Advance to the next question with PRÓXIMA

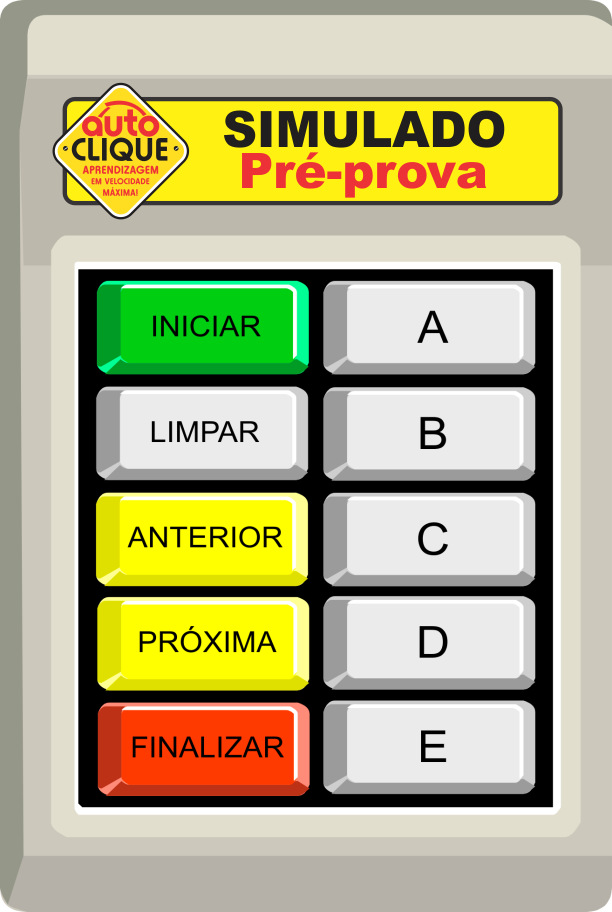[x=206, y=642]
